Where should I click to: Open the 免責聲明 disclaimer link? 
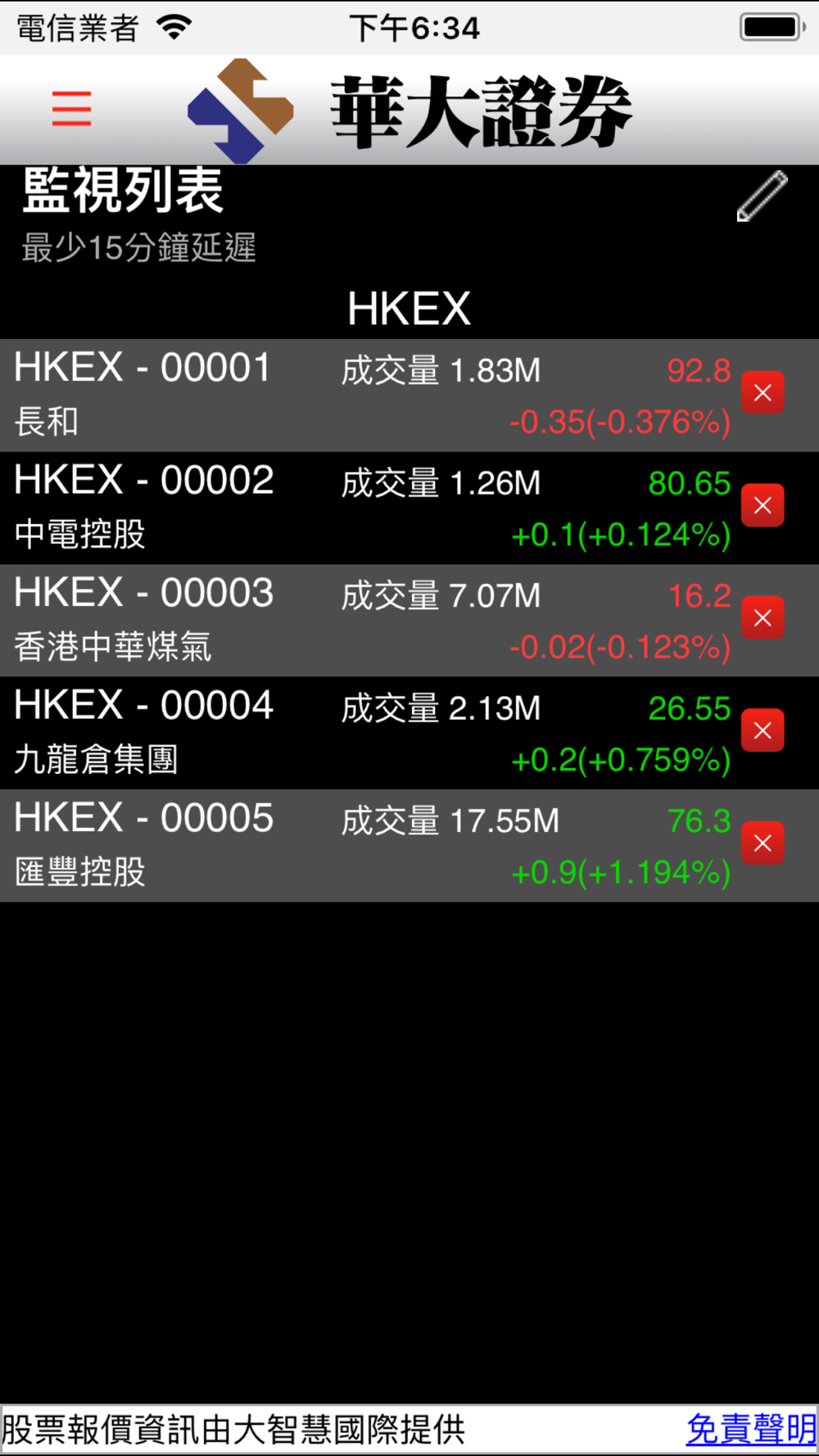(x=751, y=1430)
